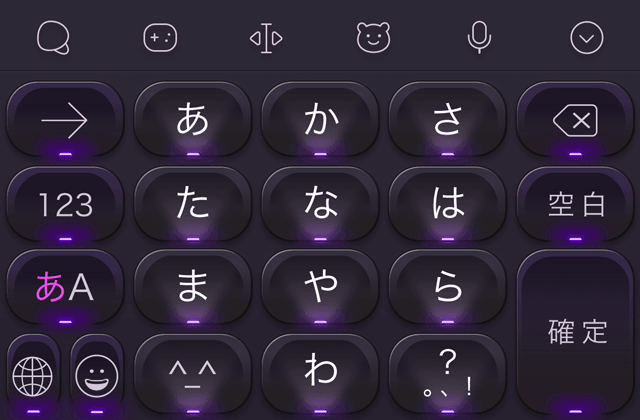Activate the cursor movement tool
640x420 pixels.
[x=266, y=38]
